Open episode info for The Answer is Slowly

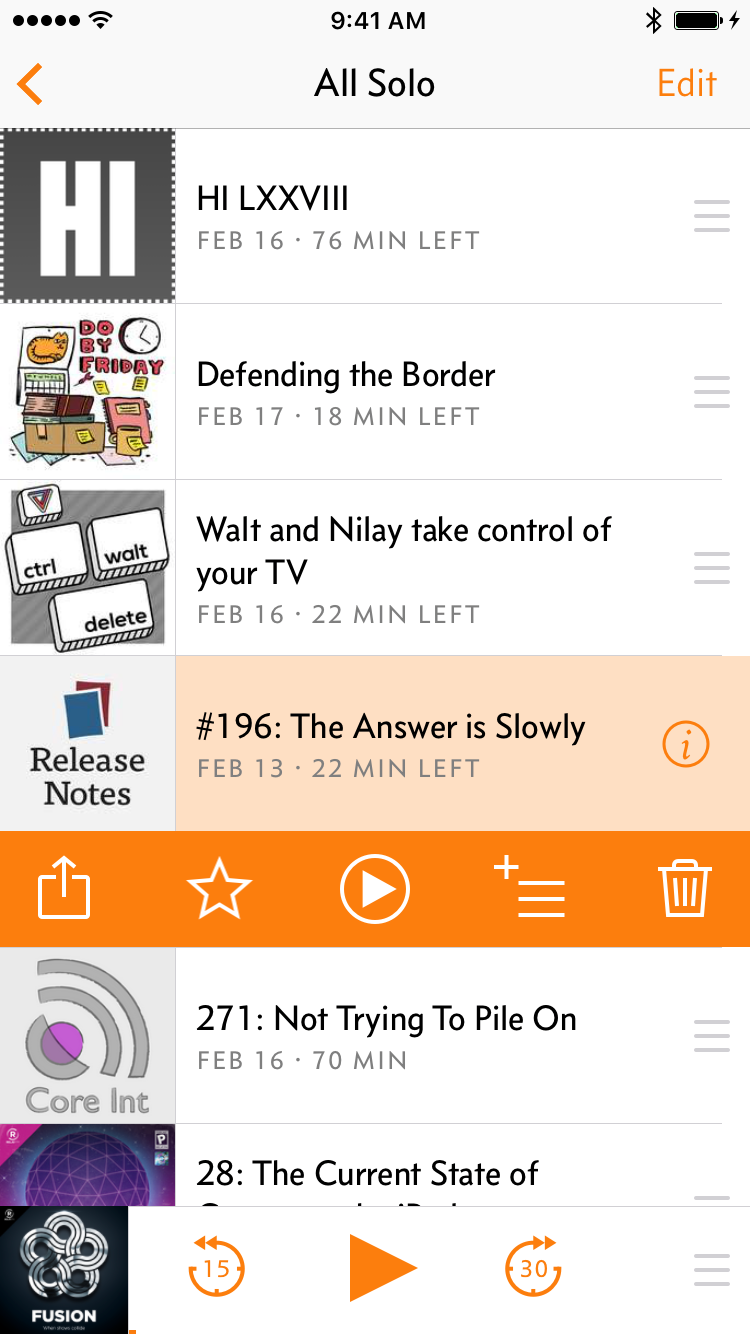click(x=686, y=744)
